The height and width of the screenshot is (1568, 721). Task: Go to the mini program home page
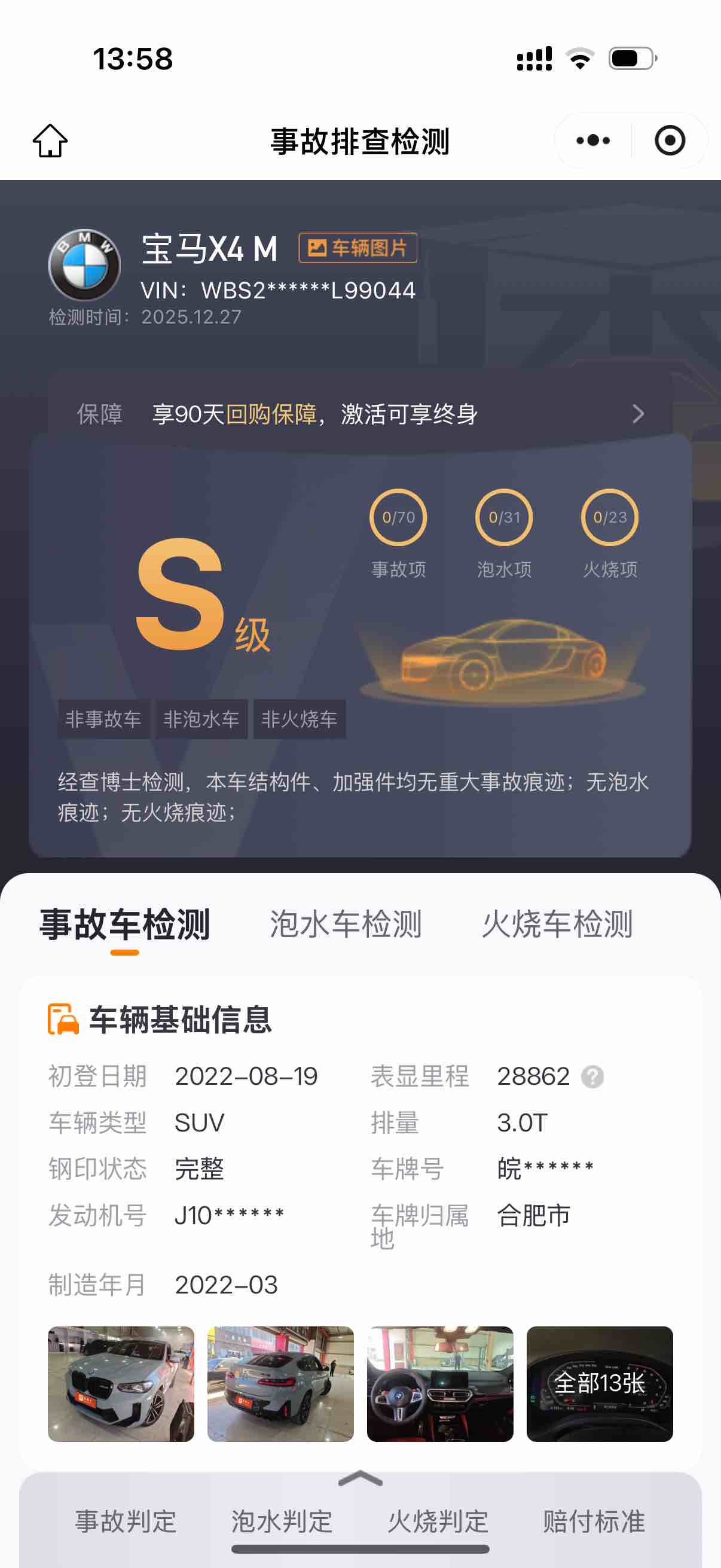click(x=50, y=141)
